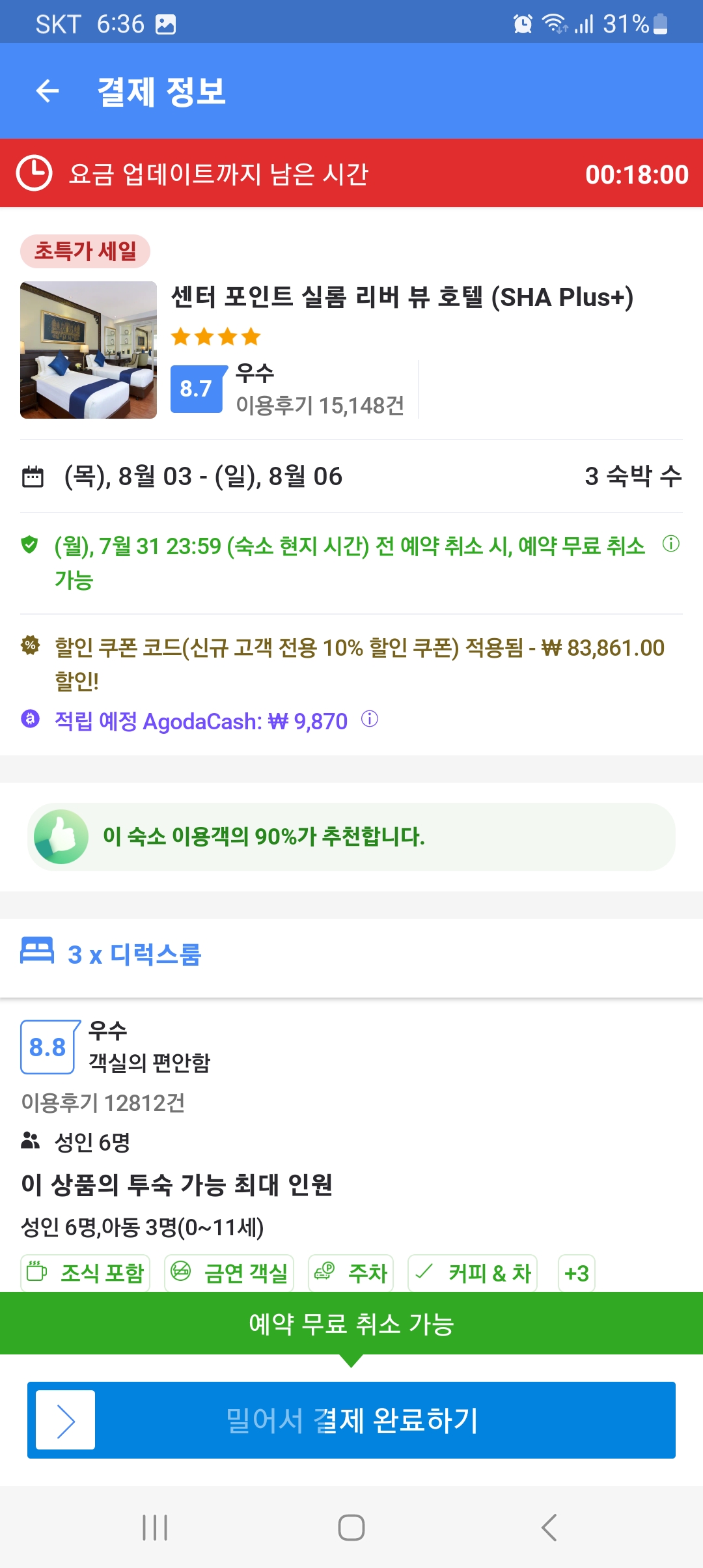Tap the 밀어서 결제 완료하기 payment button
The width and height of the screenshot is (703, 1568).
pyautogui.click(x=351, y=1420)
